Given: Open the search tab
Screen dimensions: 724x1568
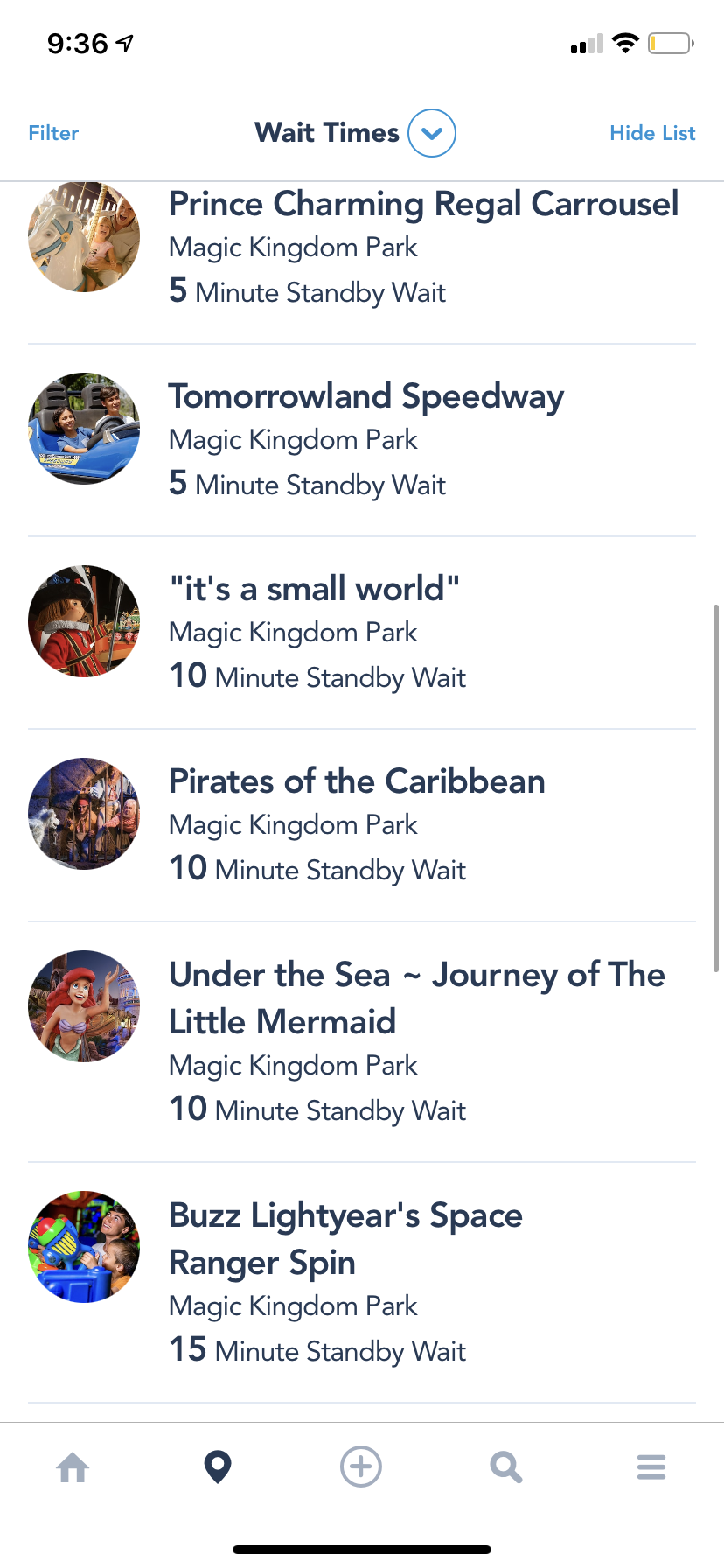Looking at the screenshot, I should tap(506, 1466).
